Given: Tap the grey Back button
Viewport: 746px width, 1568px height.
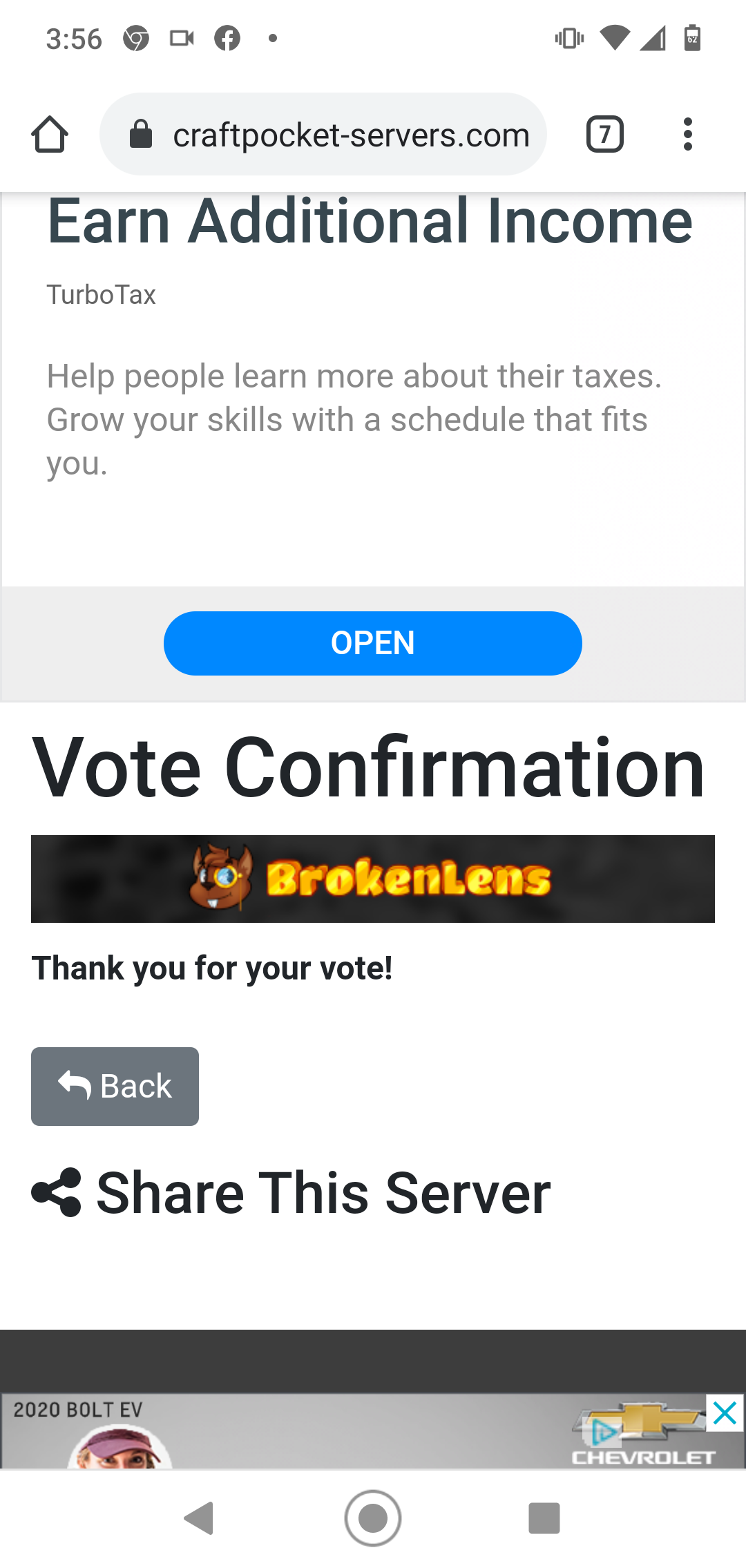Looking at the screenshot, I should coord(115,1087).
